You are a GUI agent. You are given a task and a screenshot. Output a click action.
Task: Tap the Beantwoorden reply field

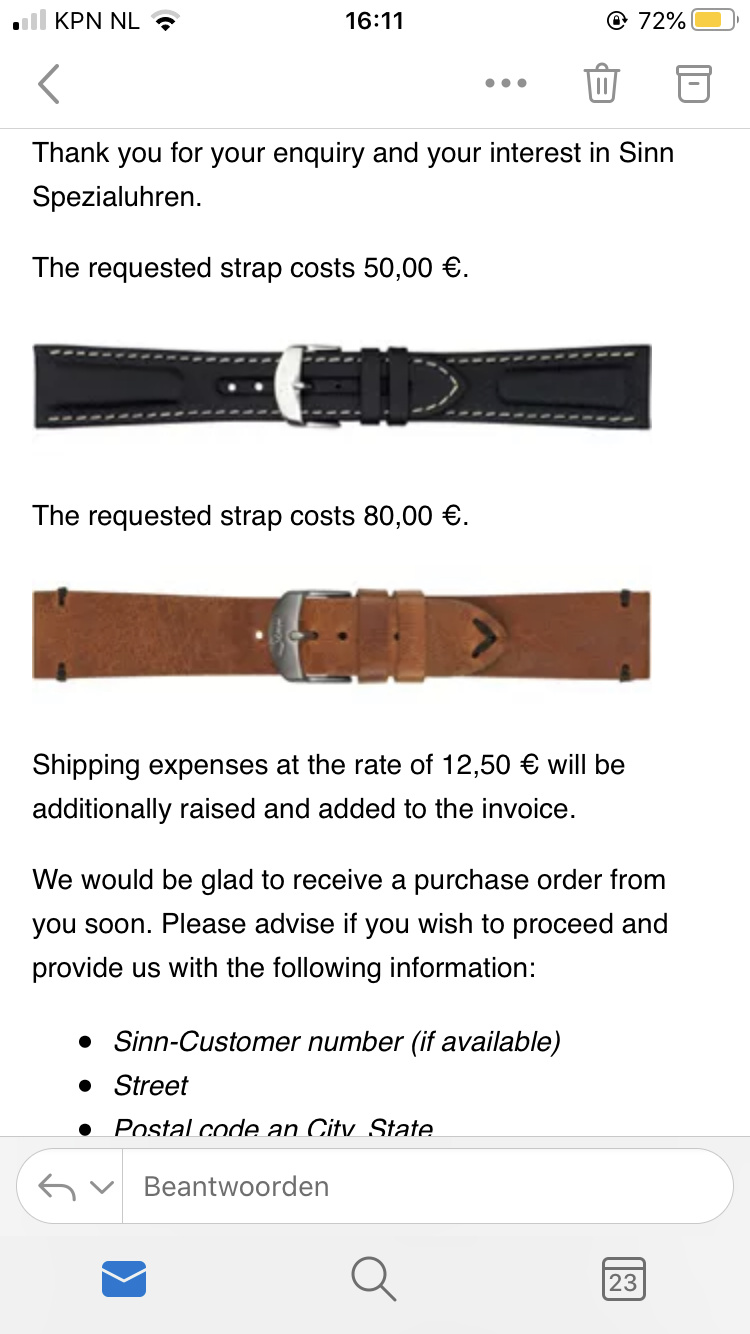428,1186
